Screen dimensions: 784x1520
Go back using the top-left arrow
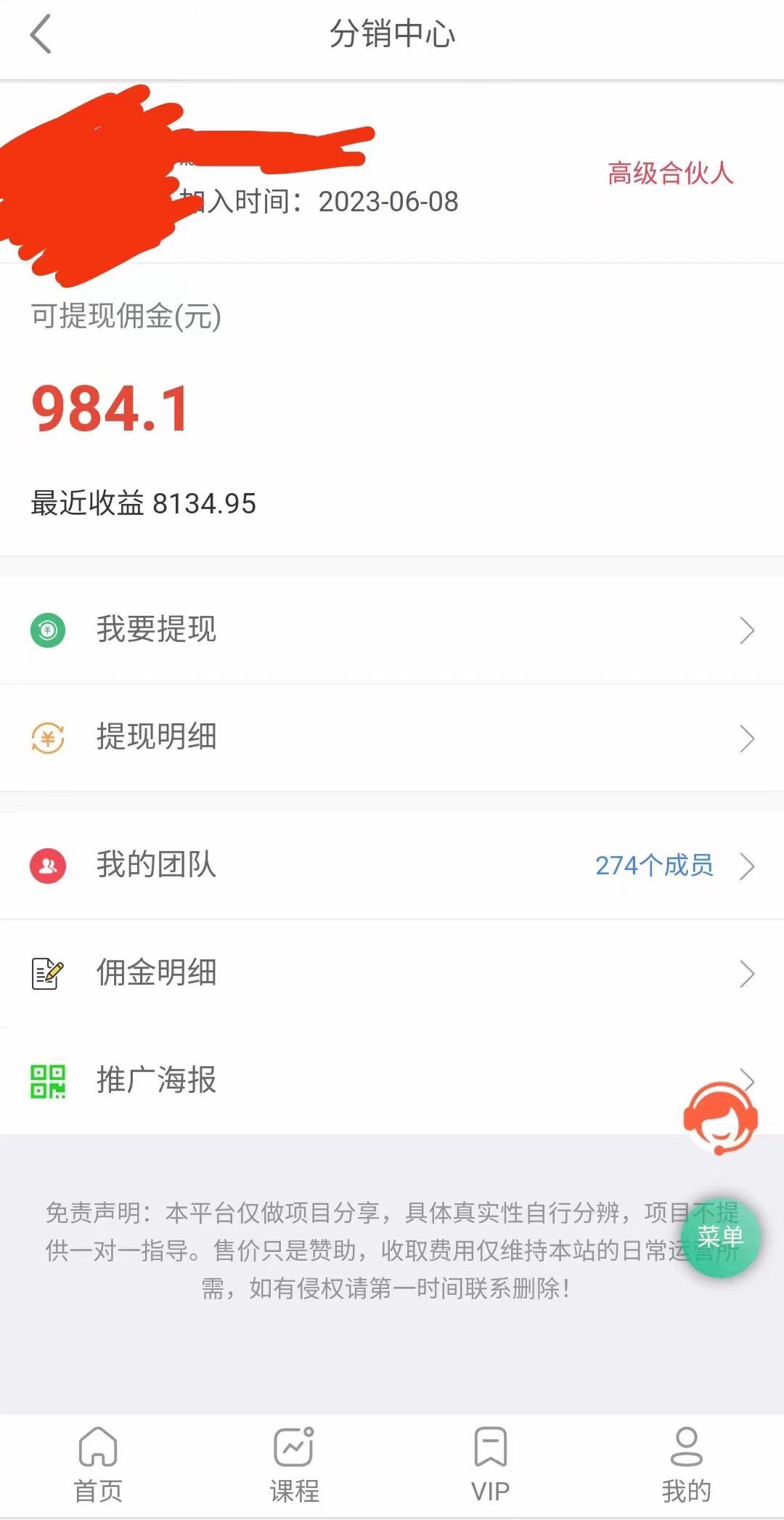tap(41, 34)
